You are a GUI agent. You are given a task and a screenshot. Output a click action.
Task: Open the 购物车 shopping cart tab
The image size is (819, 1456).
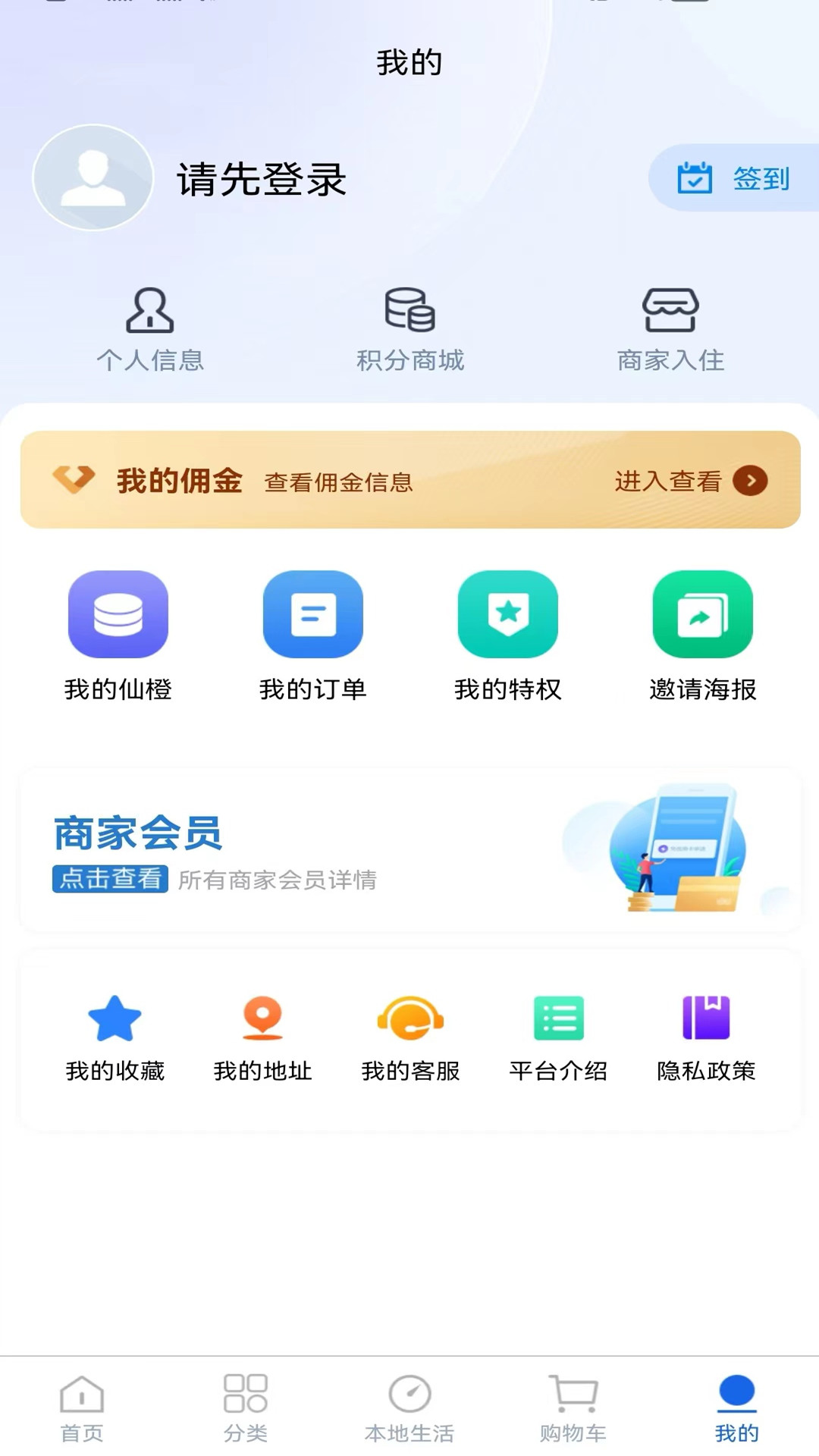click(x=573, y=1408)
